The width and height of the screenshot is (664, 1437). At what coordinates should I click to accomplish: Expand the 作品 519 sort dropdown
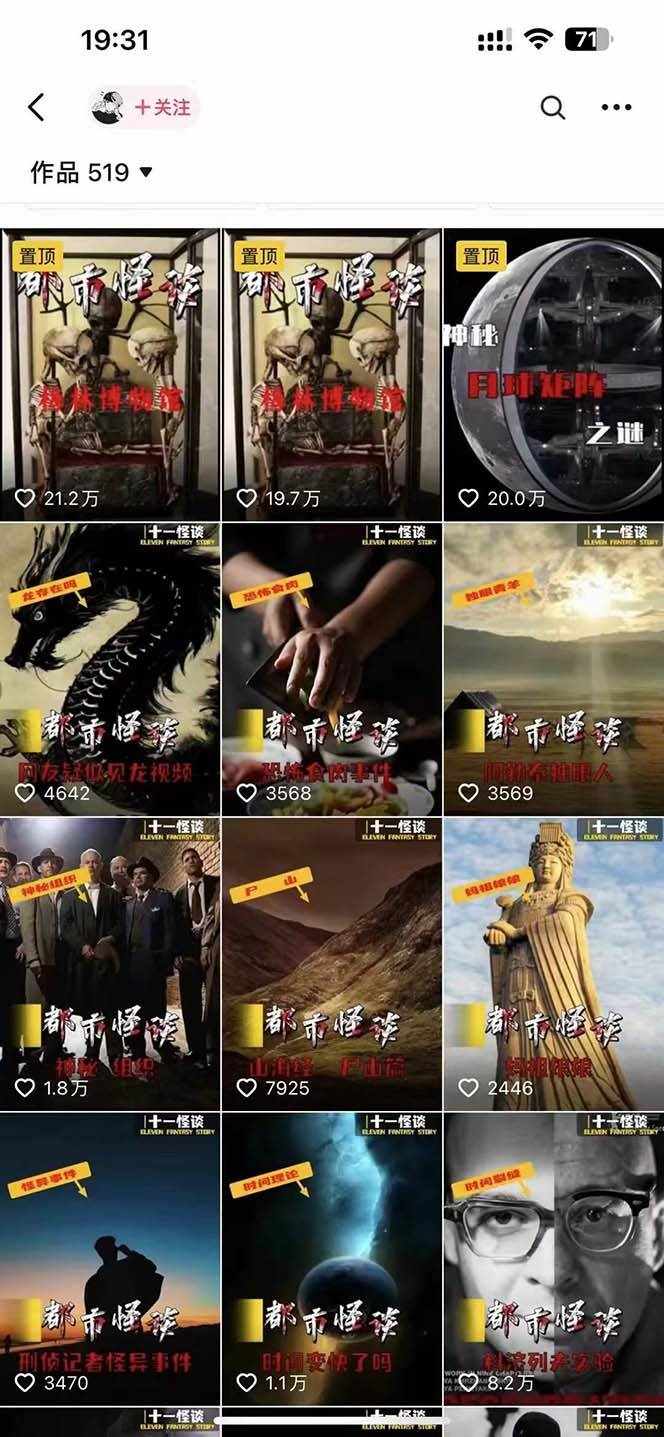coord(92,172)
